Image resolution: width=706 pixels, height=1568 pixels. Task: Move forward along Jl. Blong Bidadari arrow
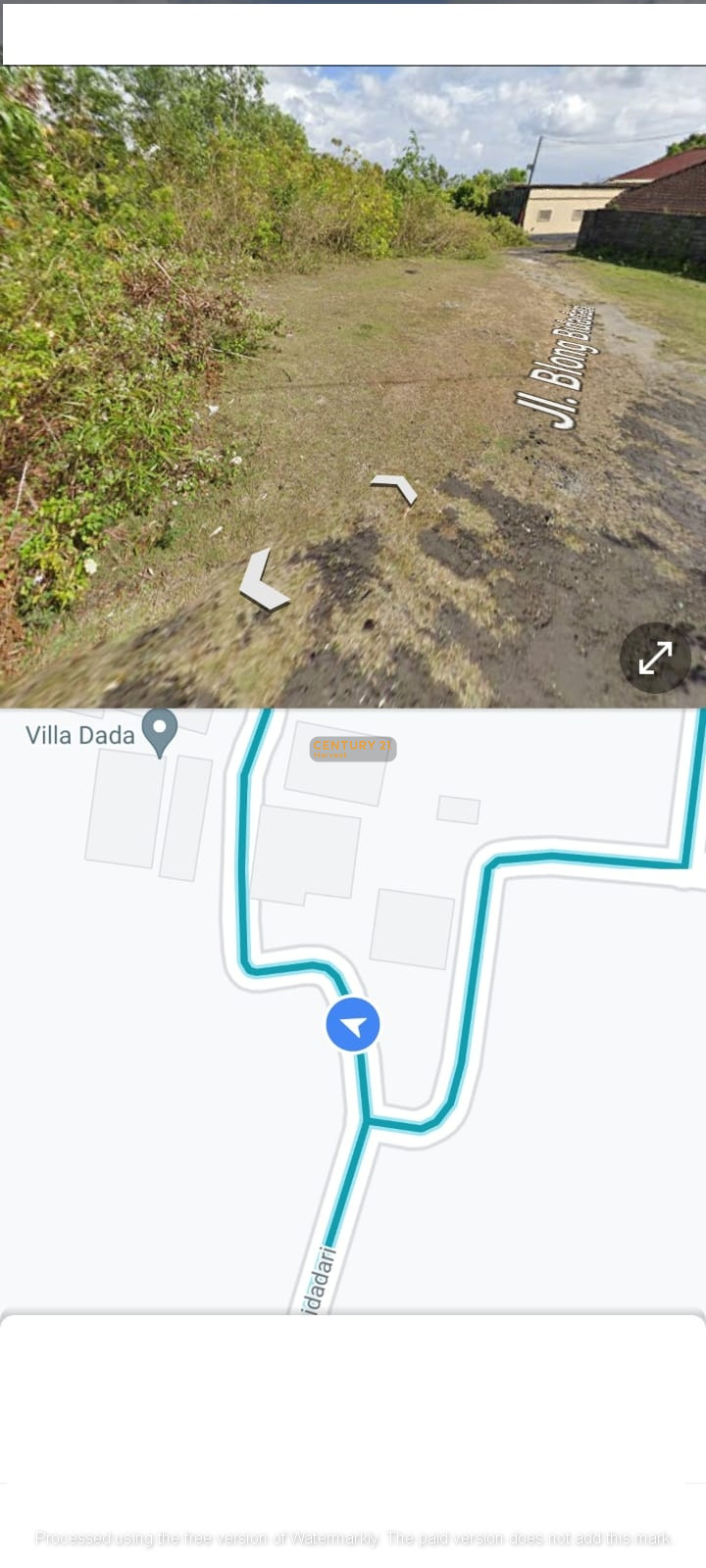pyautogui.click(x=395, y=486)
